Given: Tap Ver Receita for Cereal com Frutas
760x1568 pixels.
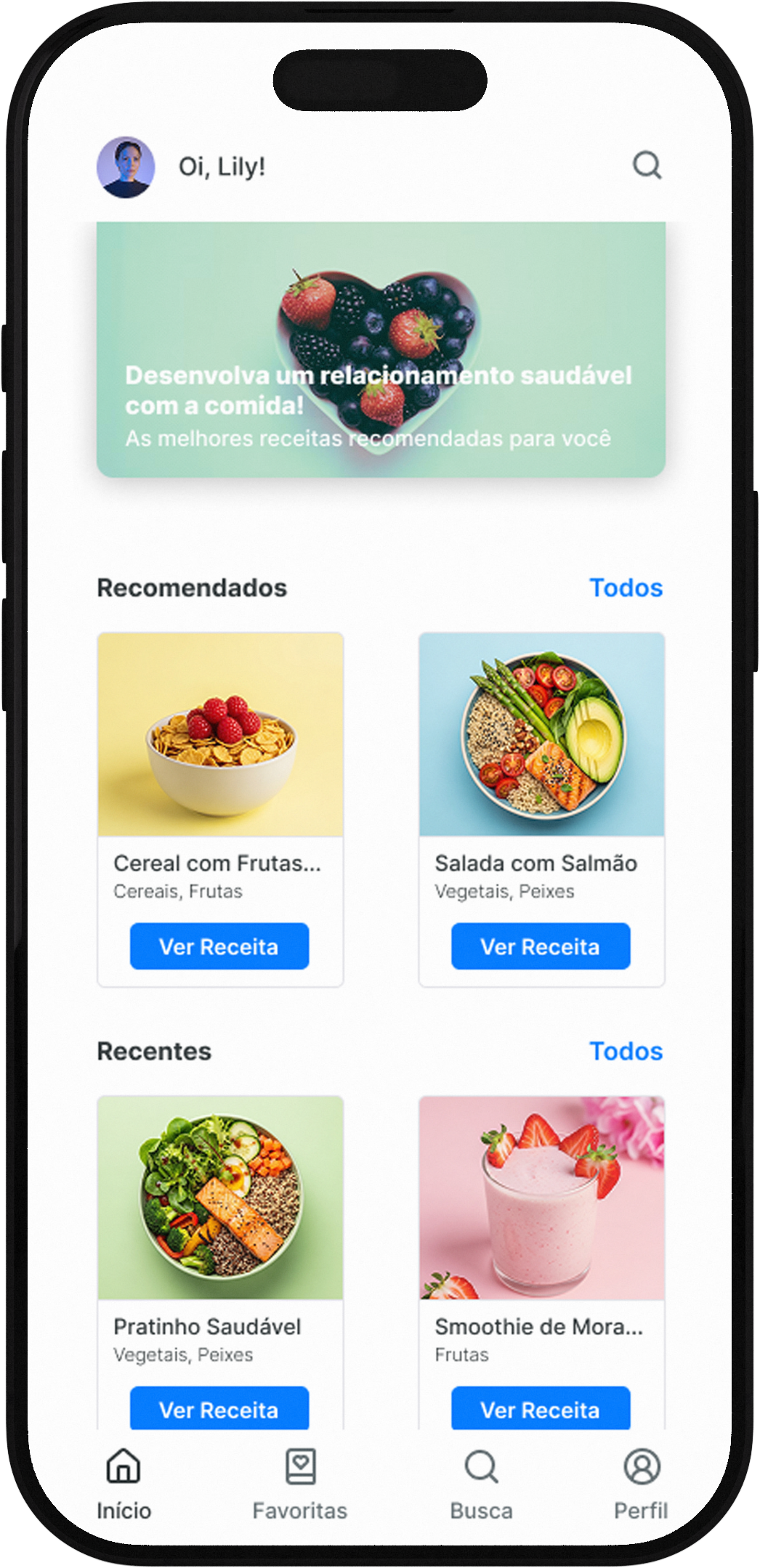Looking at the screenshot, I should pyautogui.click(x=219, y=946).
